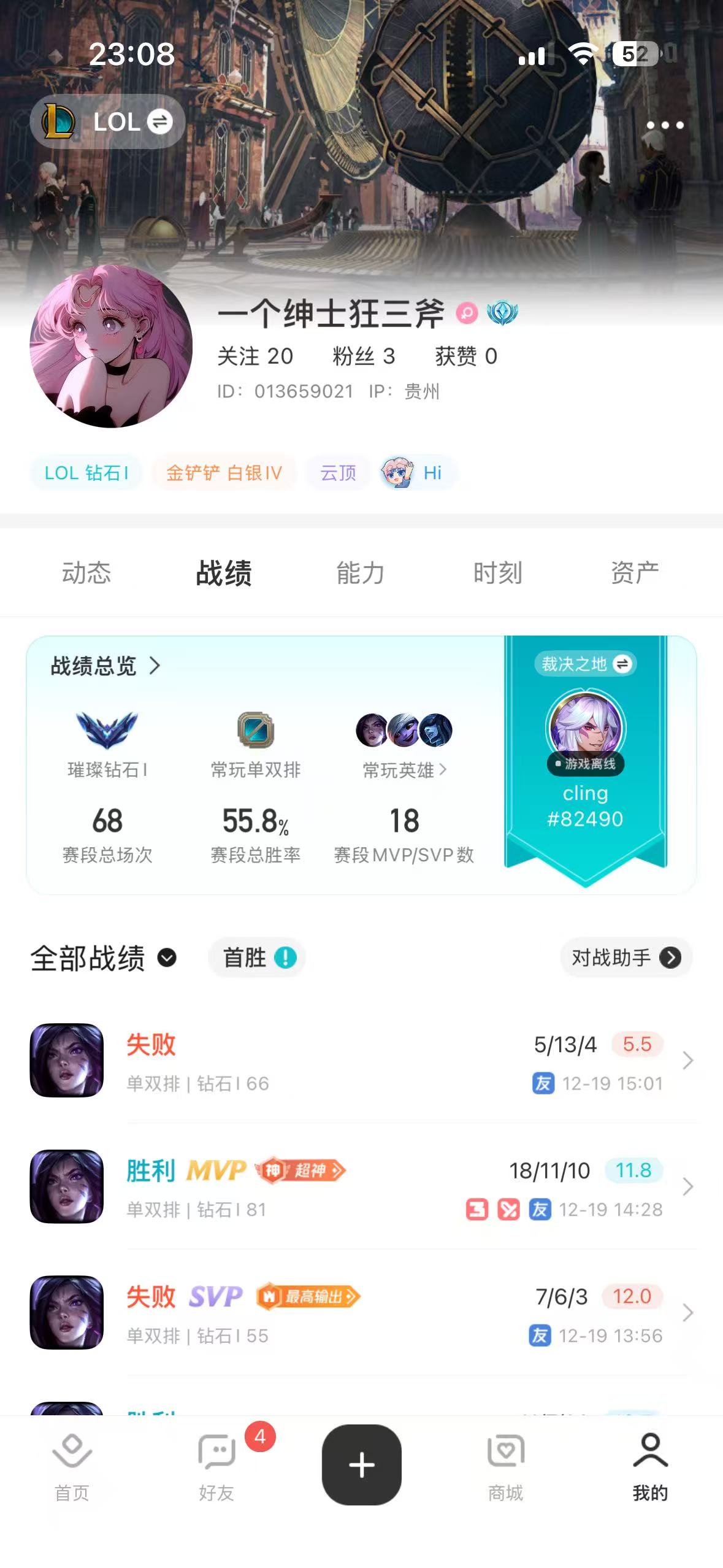The height and width of the screenshot is (1568, 723).
Task: Tap the LOL 钻石I rank chip
Action: click(86, 473)
